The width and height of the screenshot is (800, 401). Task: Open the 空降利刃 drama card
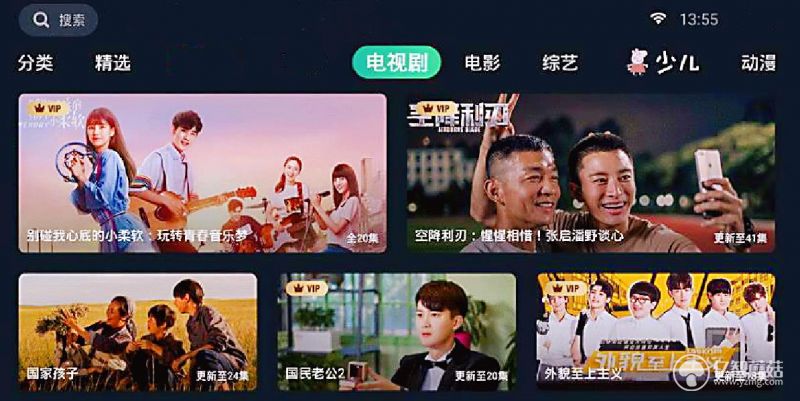[590, 172]
